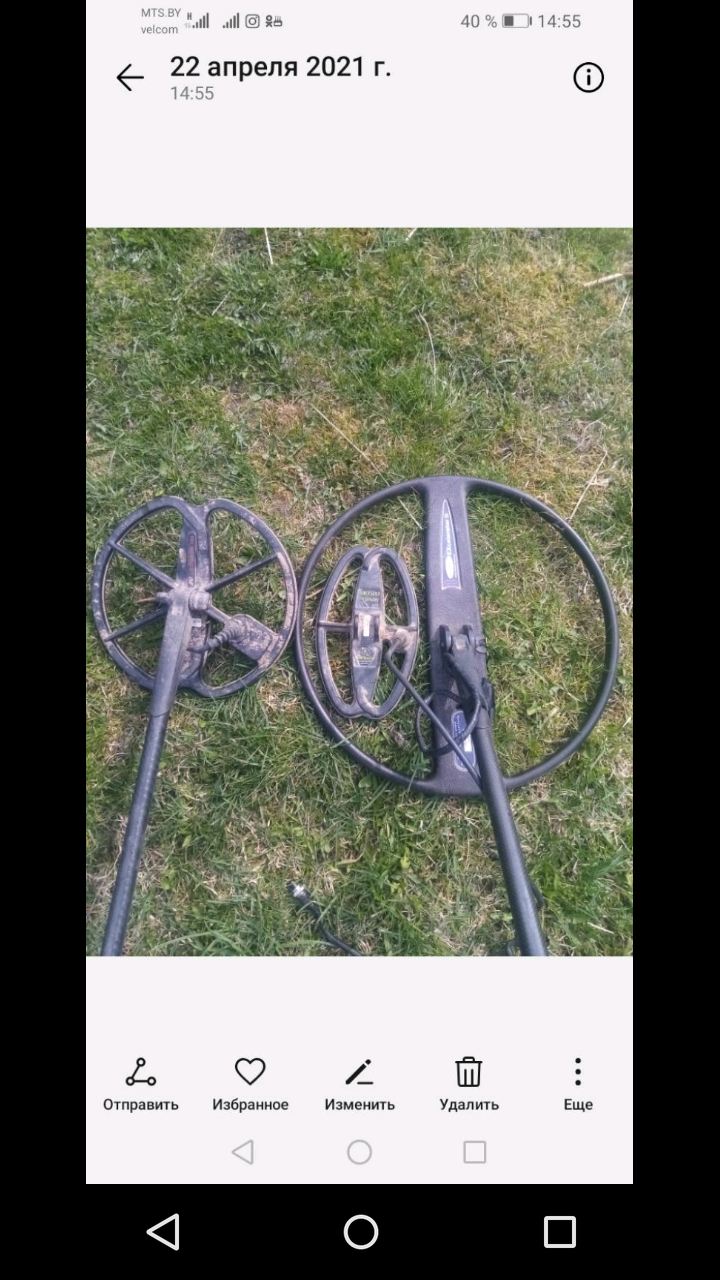Return to the home screen
The height and width of the screenshot is (1280, 720).
360,1232
